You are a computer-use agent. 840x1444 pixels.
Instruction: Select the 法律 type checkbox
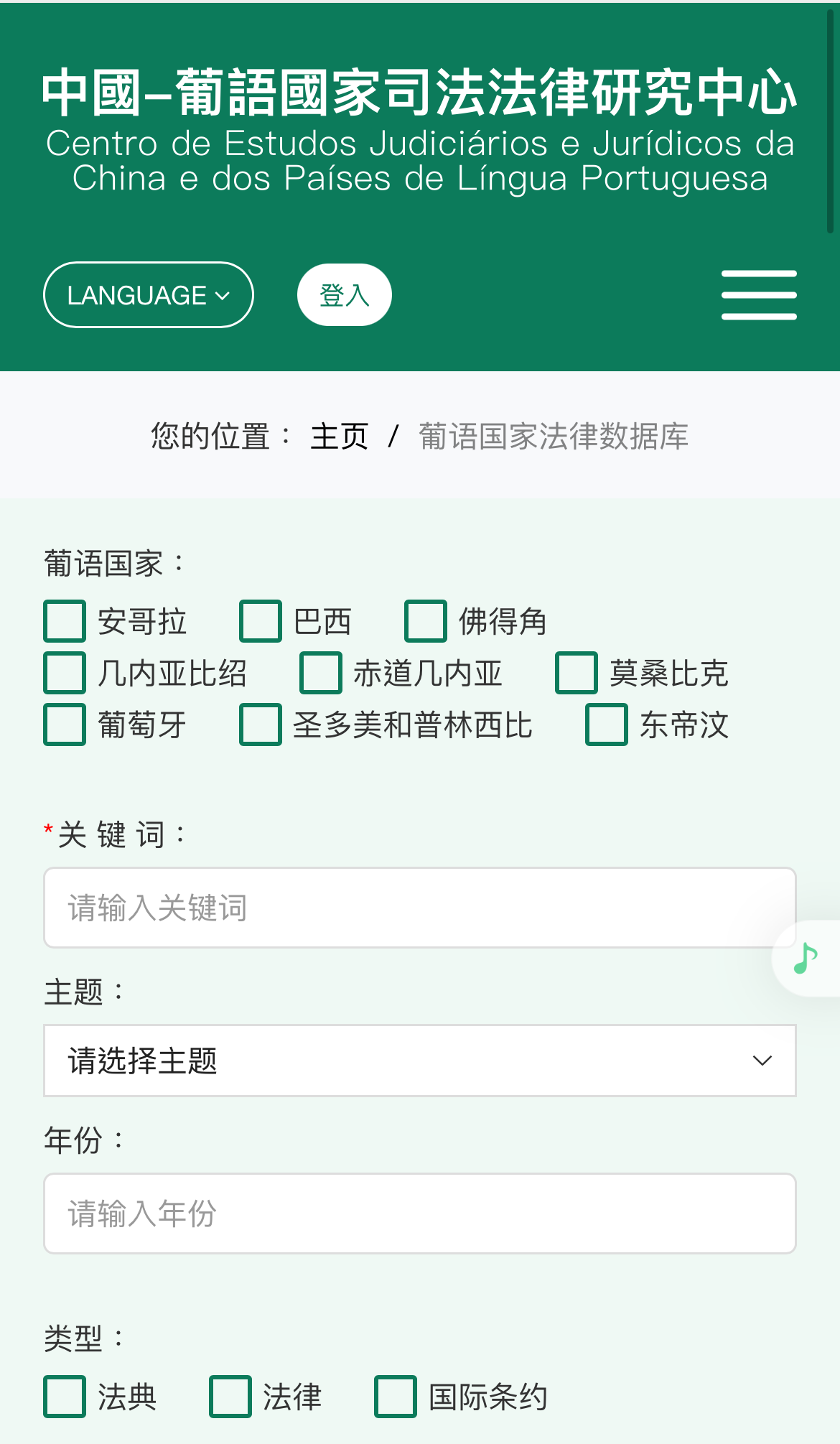[x=230, y=1397]
